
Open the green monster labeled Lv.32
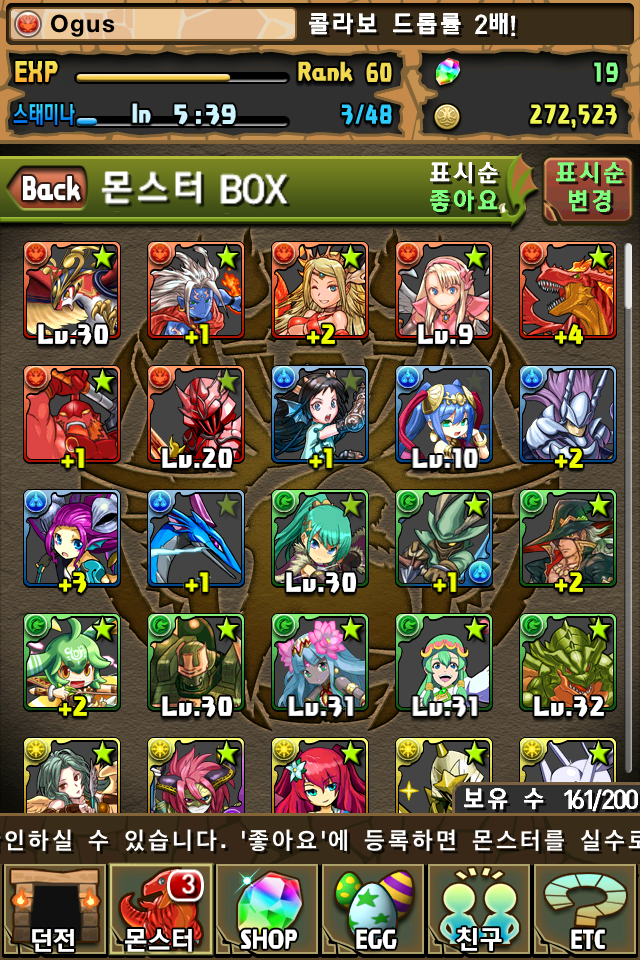(x=567, y=662)
